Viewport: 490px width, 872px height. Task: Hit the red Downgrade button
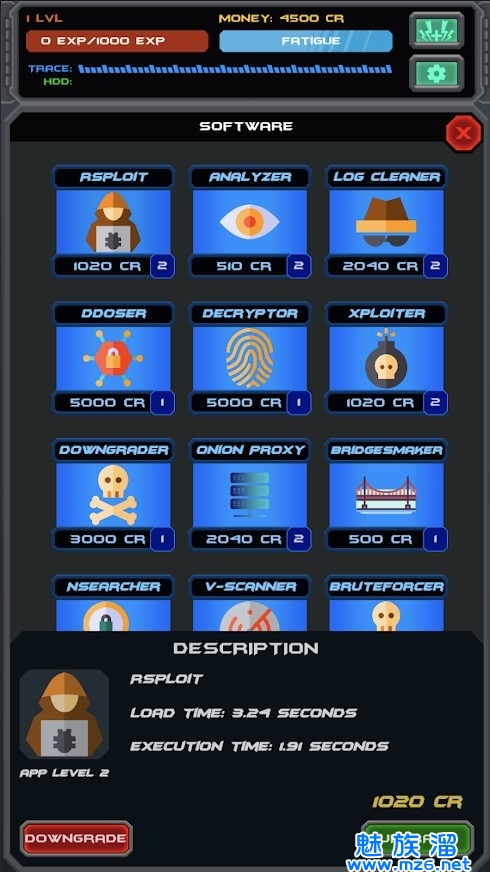(76, 838)
